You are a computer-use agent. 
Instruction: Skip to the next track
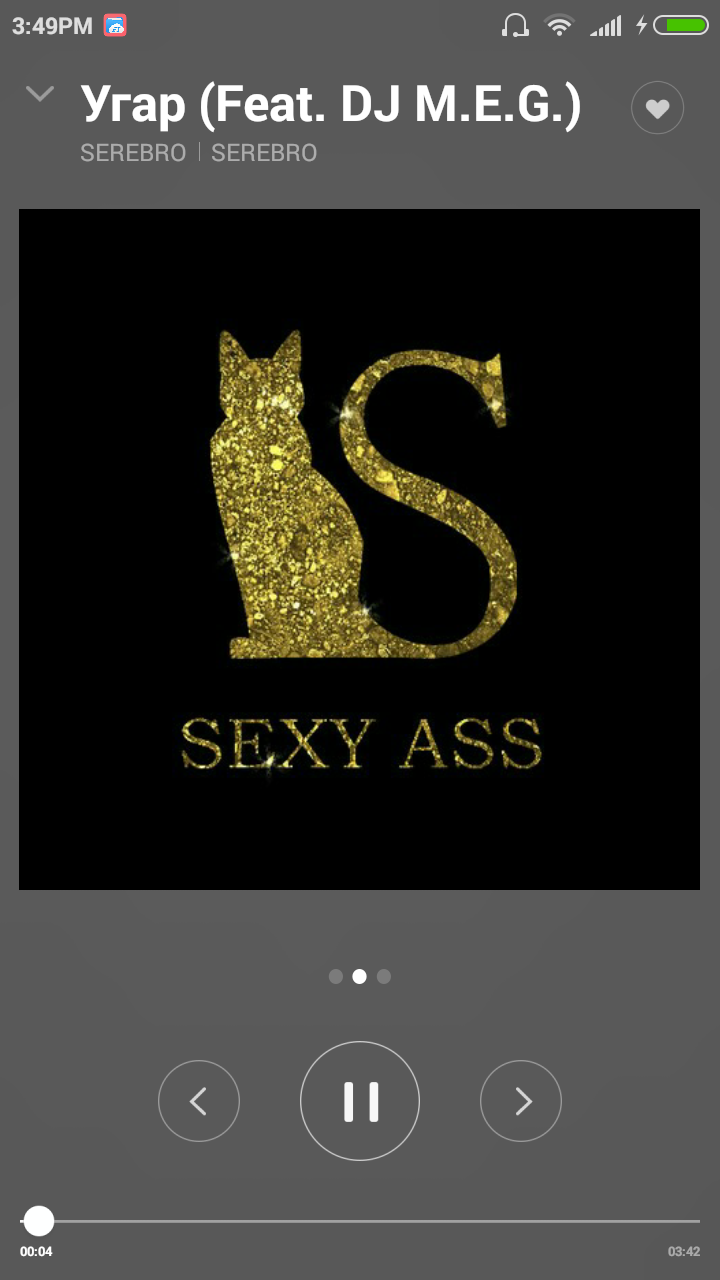click(521, 1101)
